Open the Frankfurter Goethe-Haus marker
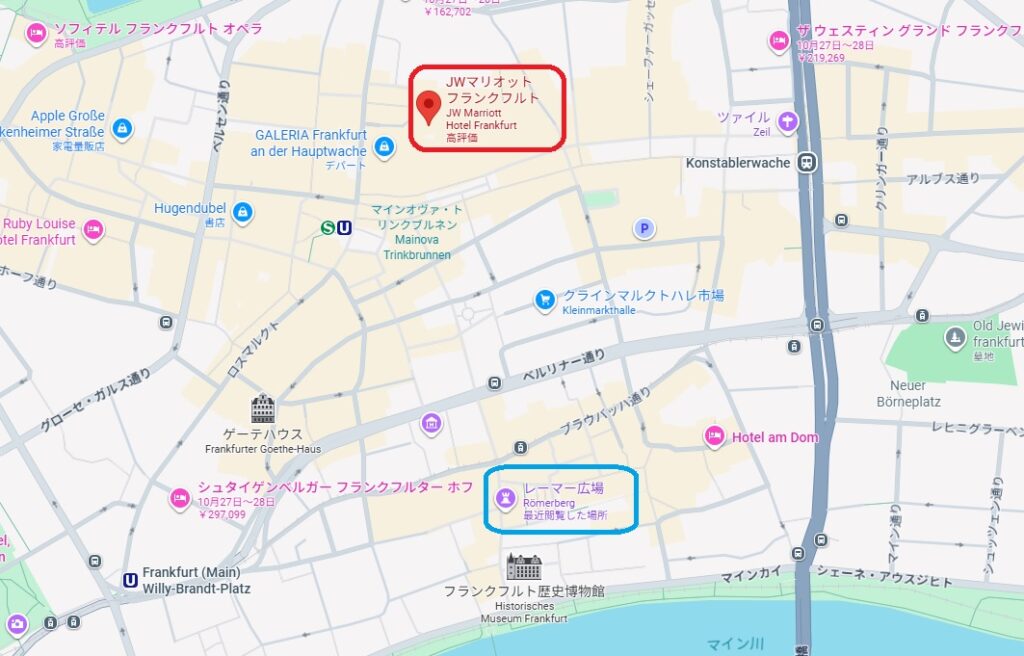 [263, 409]
